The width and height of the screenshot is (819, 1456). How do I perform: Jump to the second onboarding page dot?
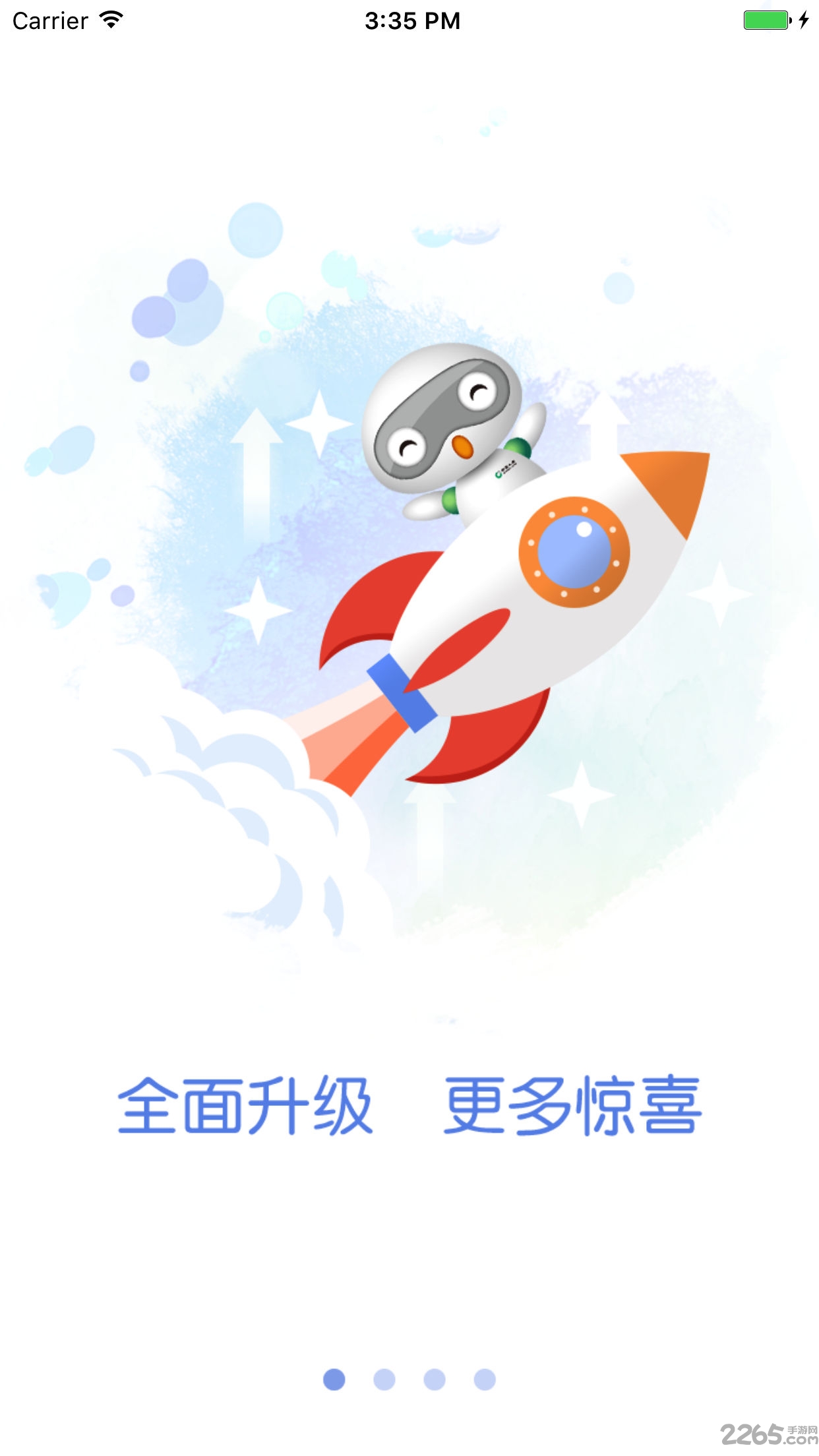coord(384,1379)
